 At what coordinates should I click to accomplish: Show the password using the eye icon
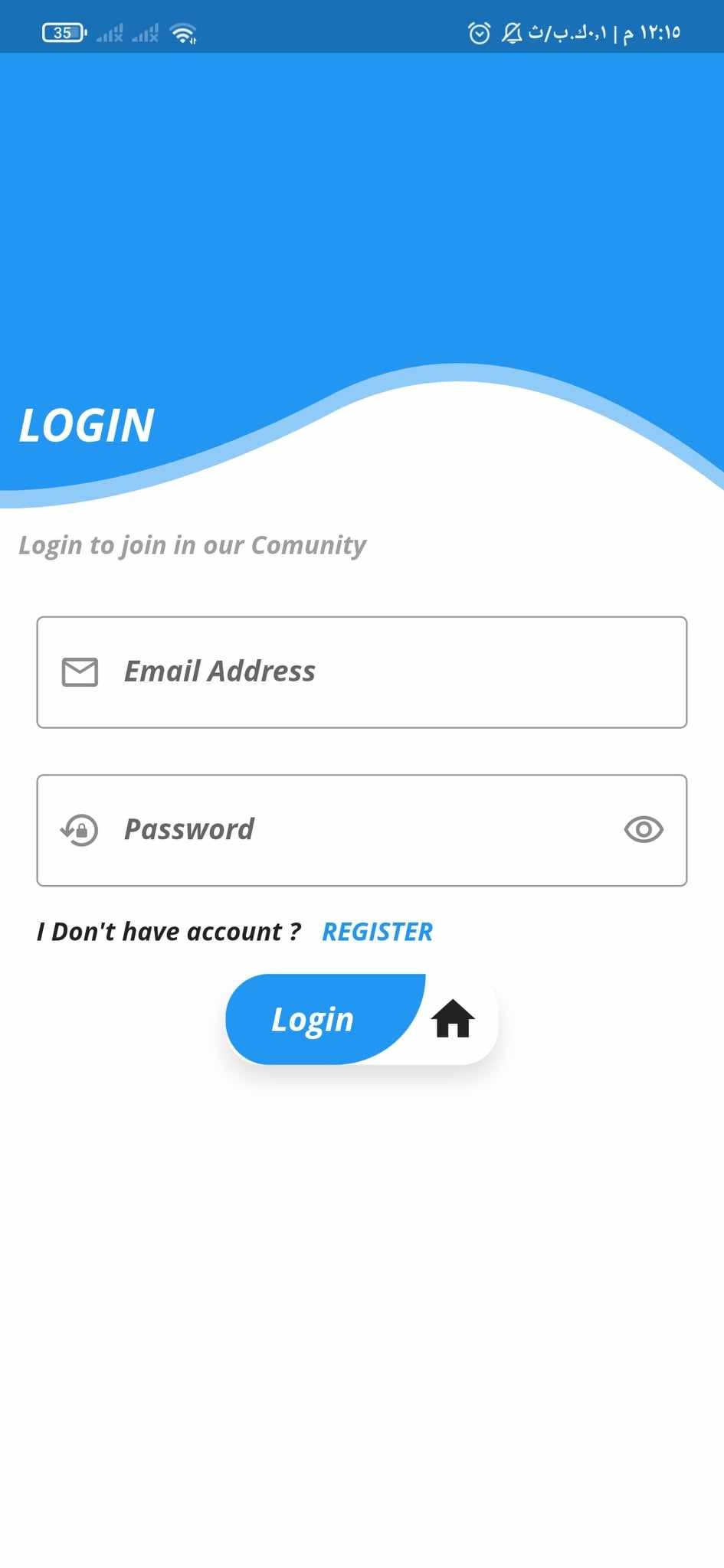(x=644, y=829)
